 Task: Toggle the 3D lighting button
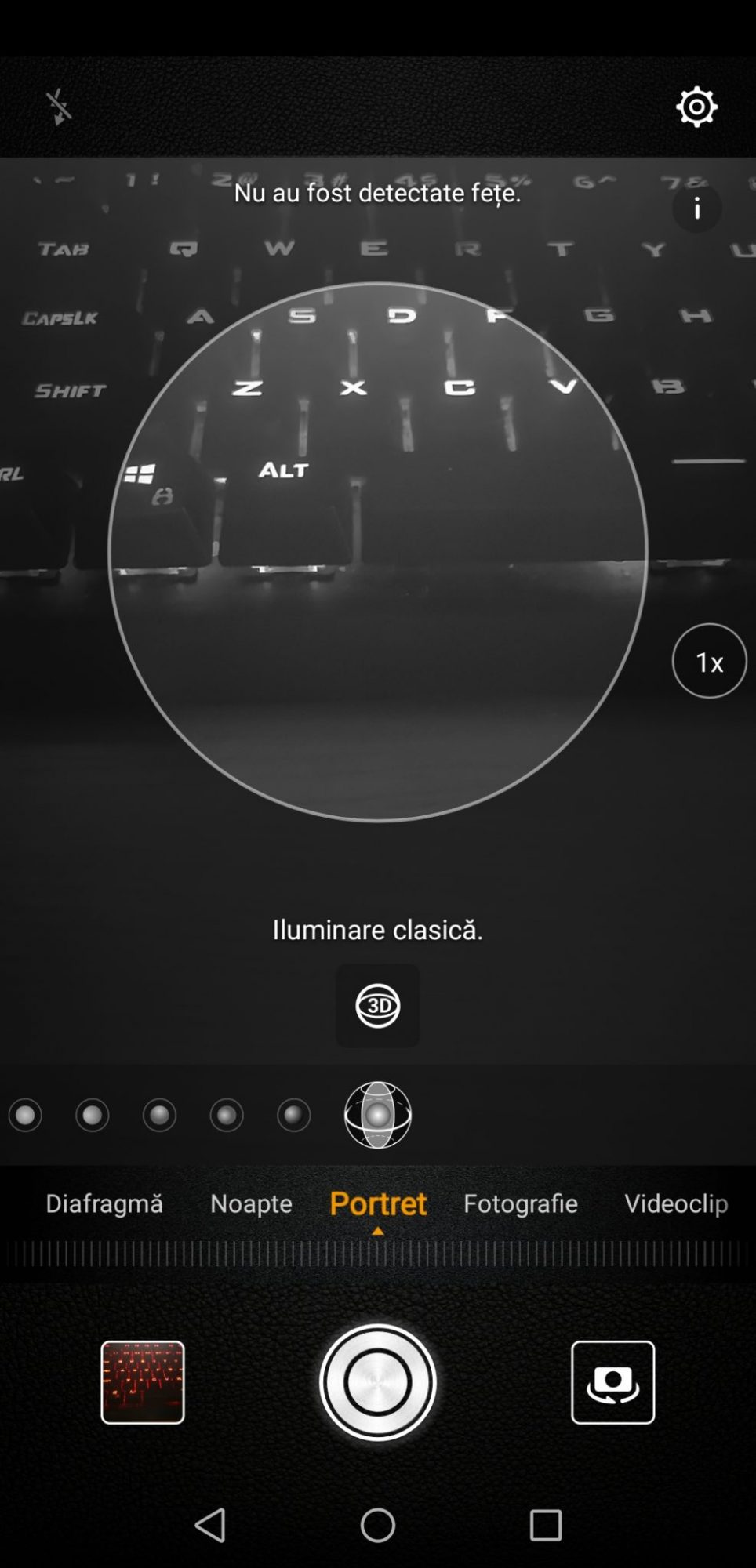point(378,1006)
